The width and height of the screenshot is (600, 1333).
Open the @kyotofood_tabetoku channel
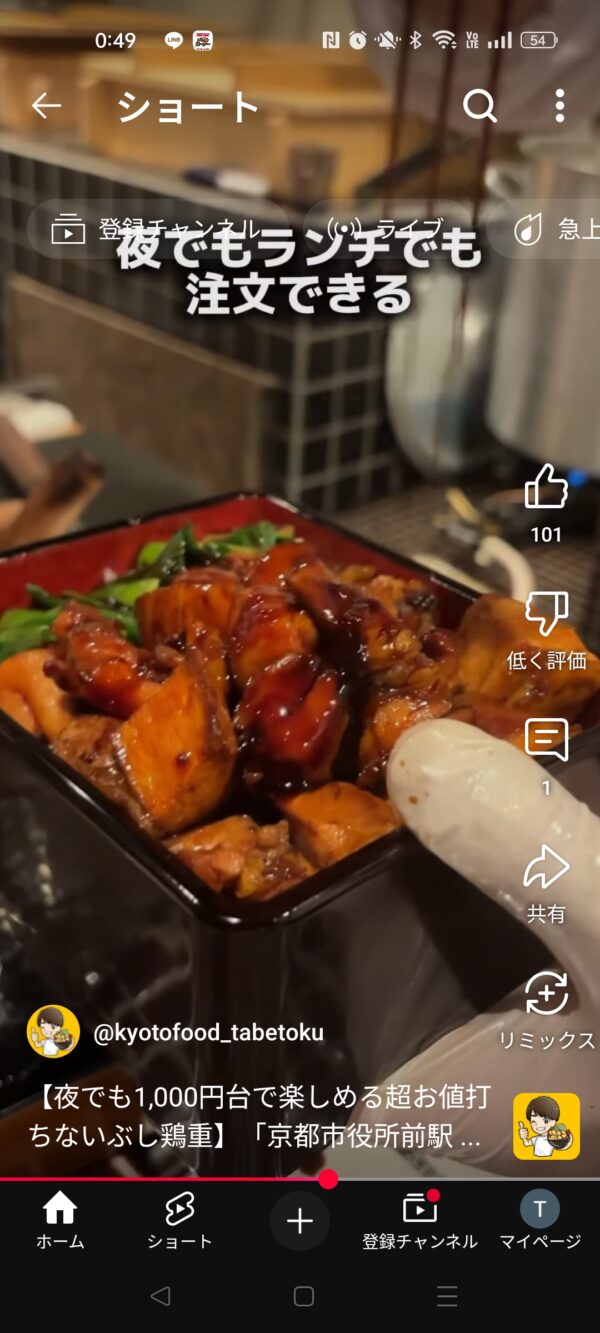208,1033
